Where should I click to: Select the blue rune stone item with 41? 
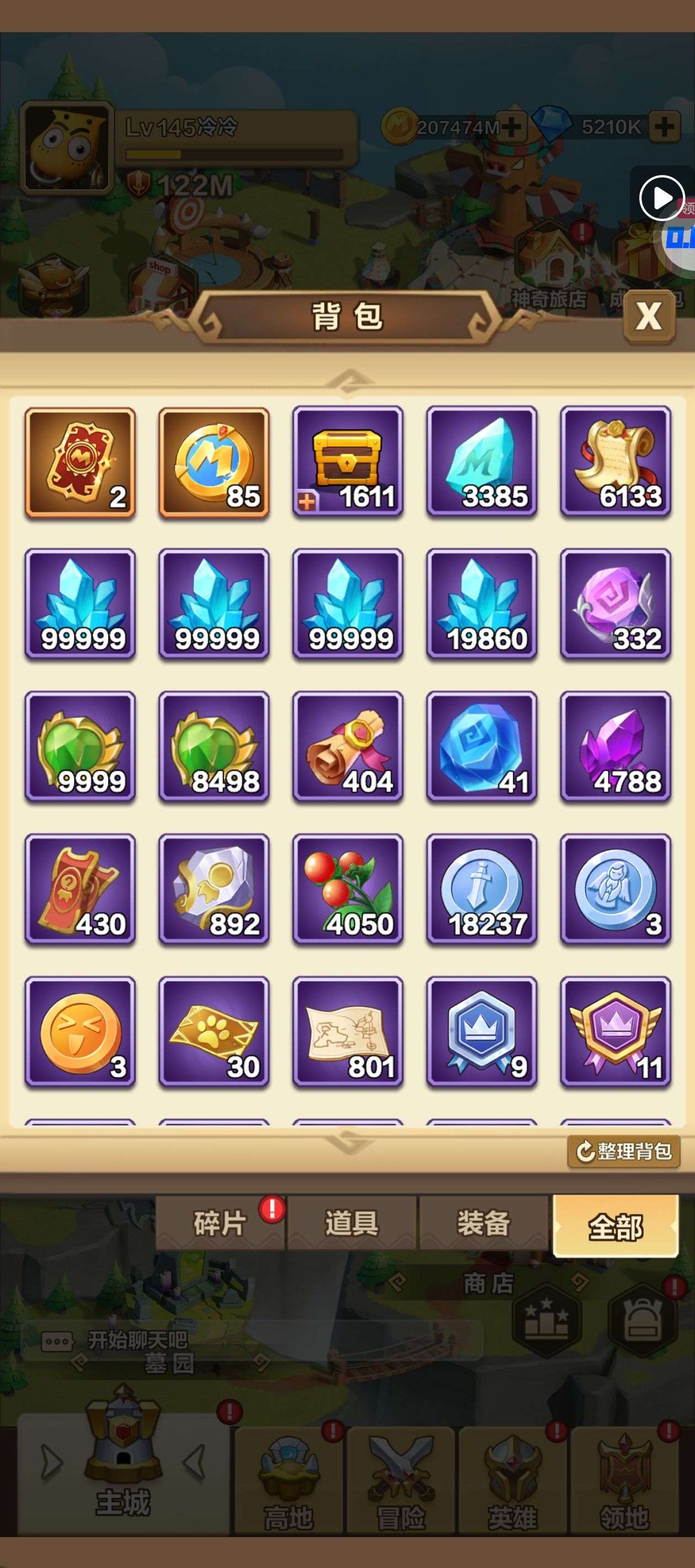[x=481, y=747]
